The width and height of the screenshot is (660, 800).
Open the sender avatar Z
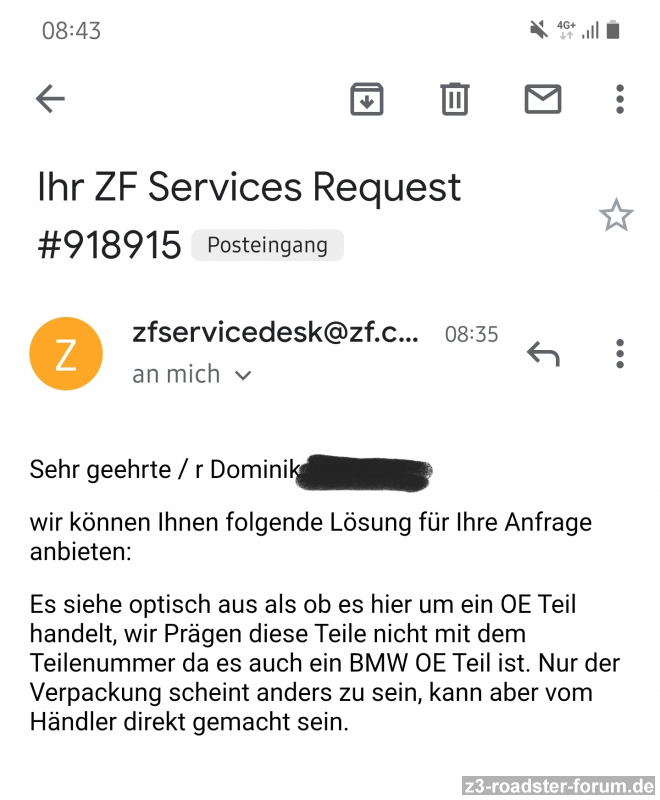coord(66,353)
